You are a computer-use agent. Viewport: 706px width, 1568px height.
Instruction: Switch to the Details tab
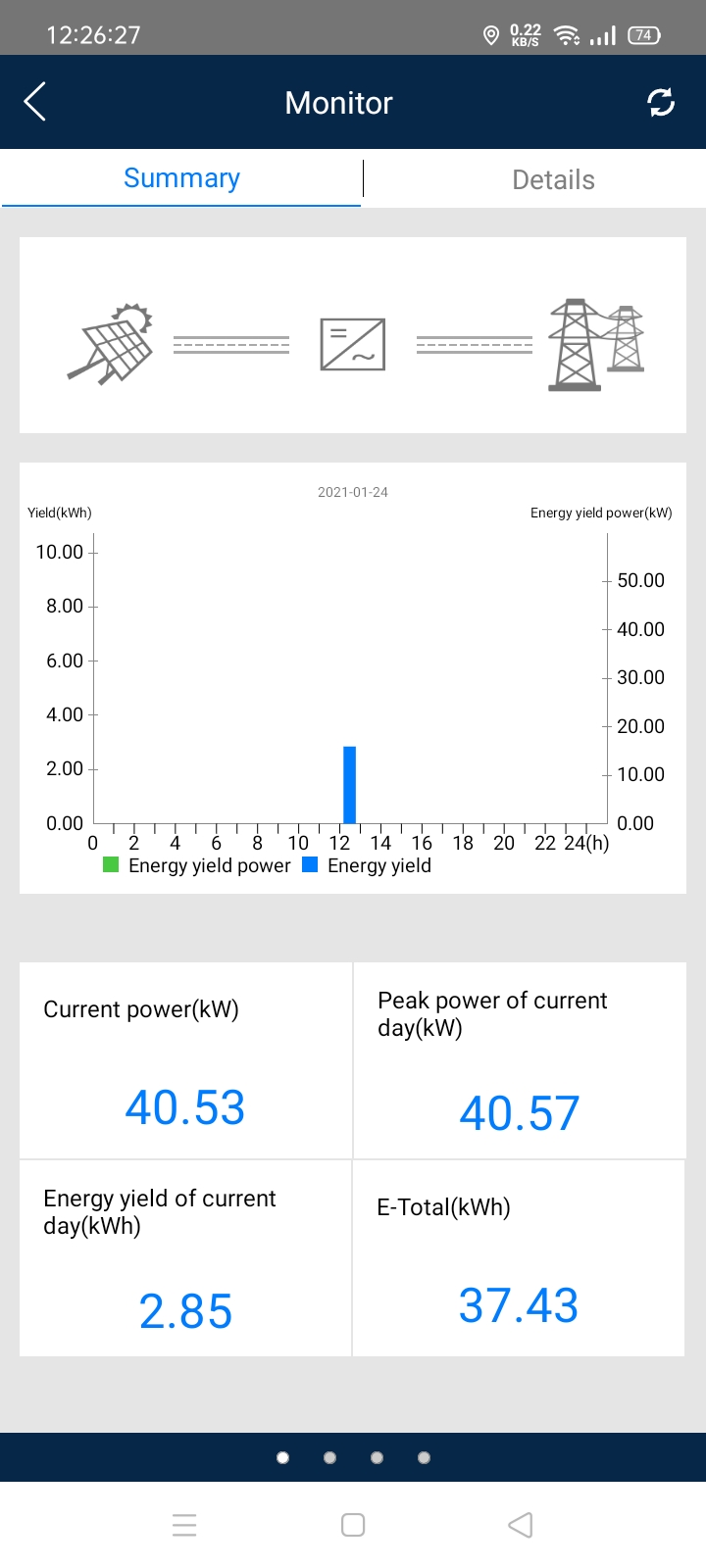click(553, 179)
